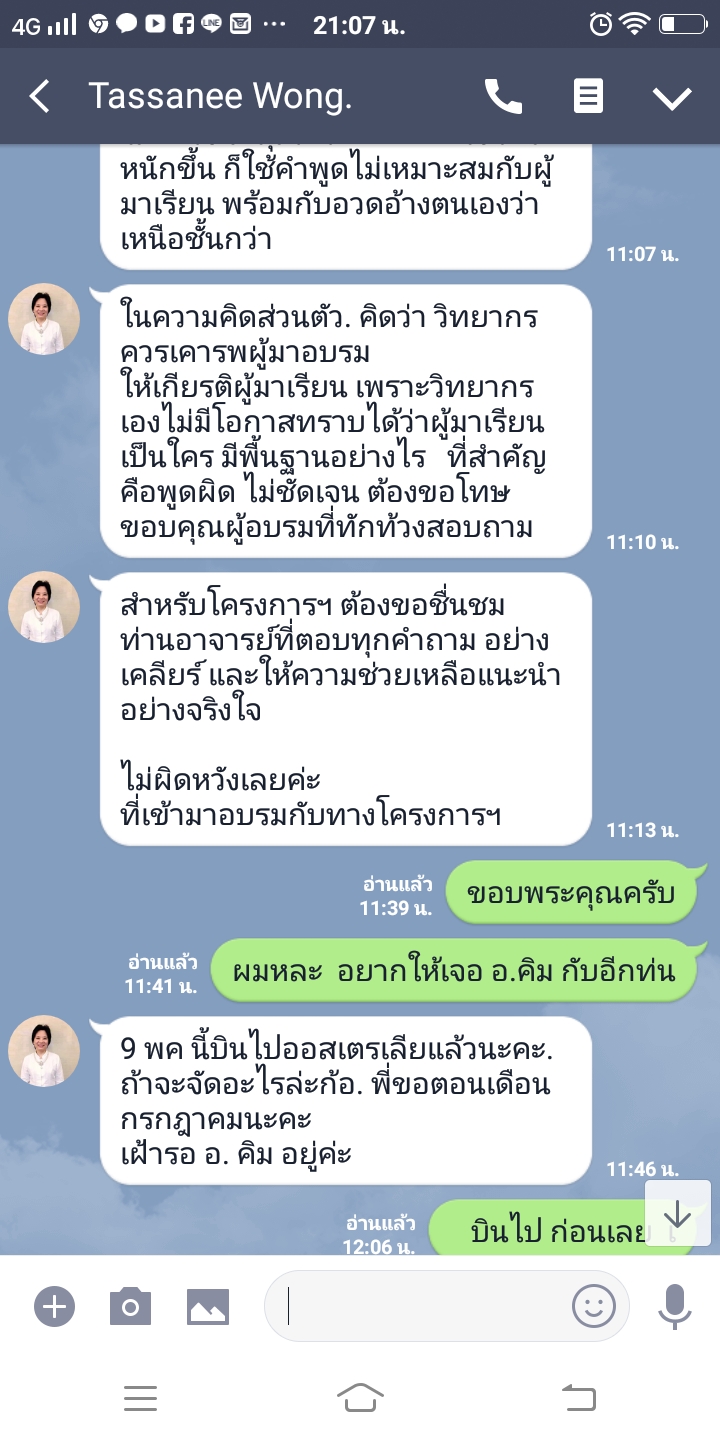
Task: Jump to the latest message arrow
Action: 678,1213
